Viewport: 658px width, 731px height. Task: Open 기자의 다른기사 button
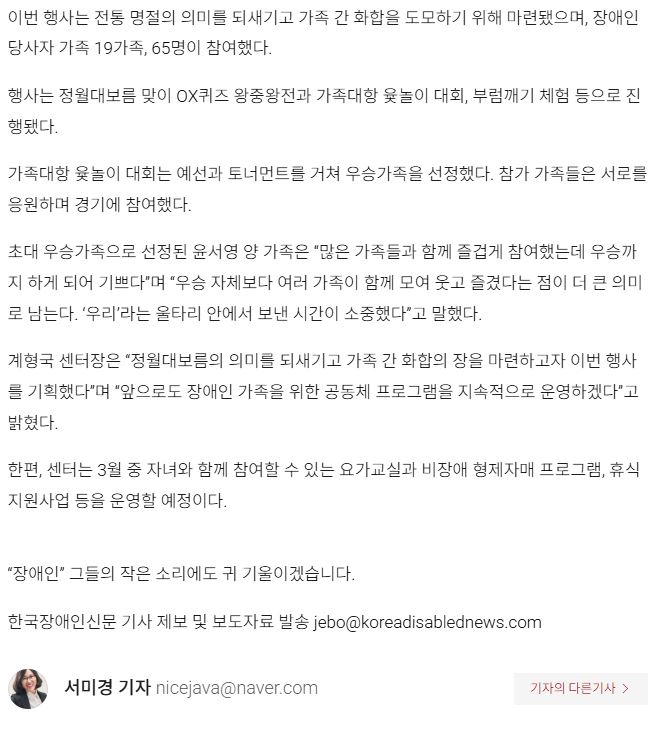580,688
